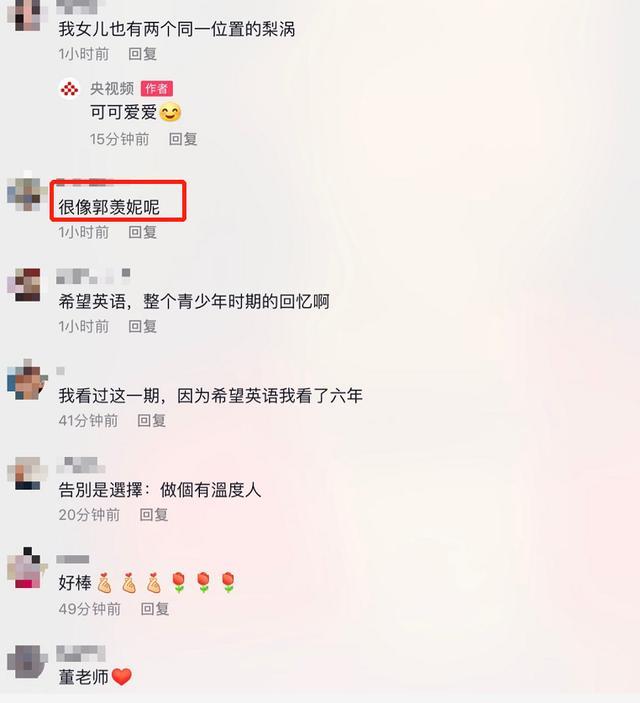The image size is (640, 703).
Task: Reply to the 我看过这一期 comment
Action: coord(151,421)
